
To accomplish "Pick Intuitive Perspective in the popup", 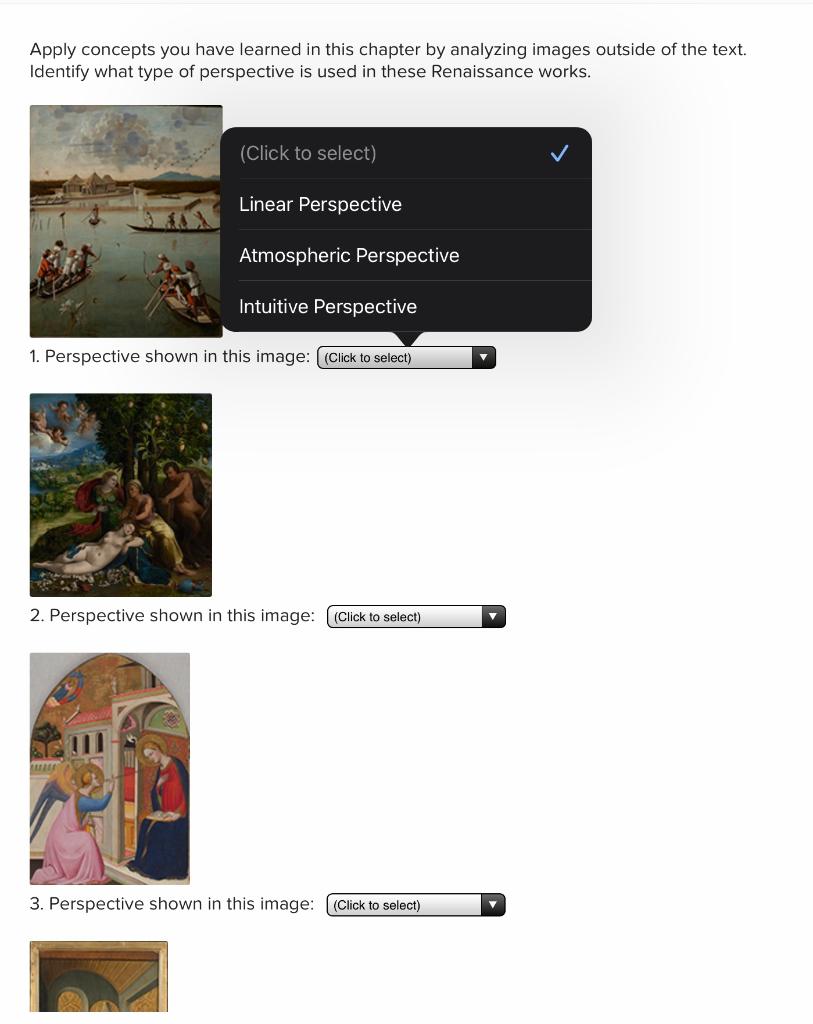I will [328, 306].
